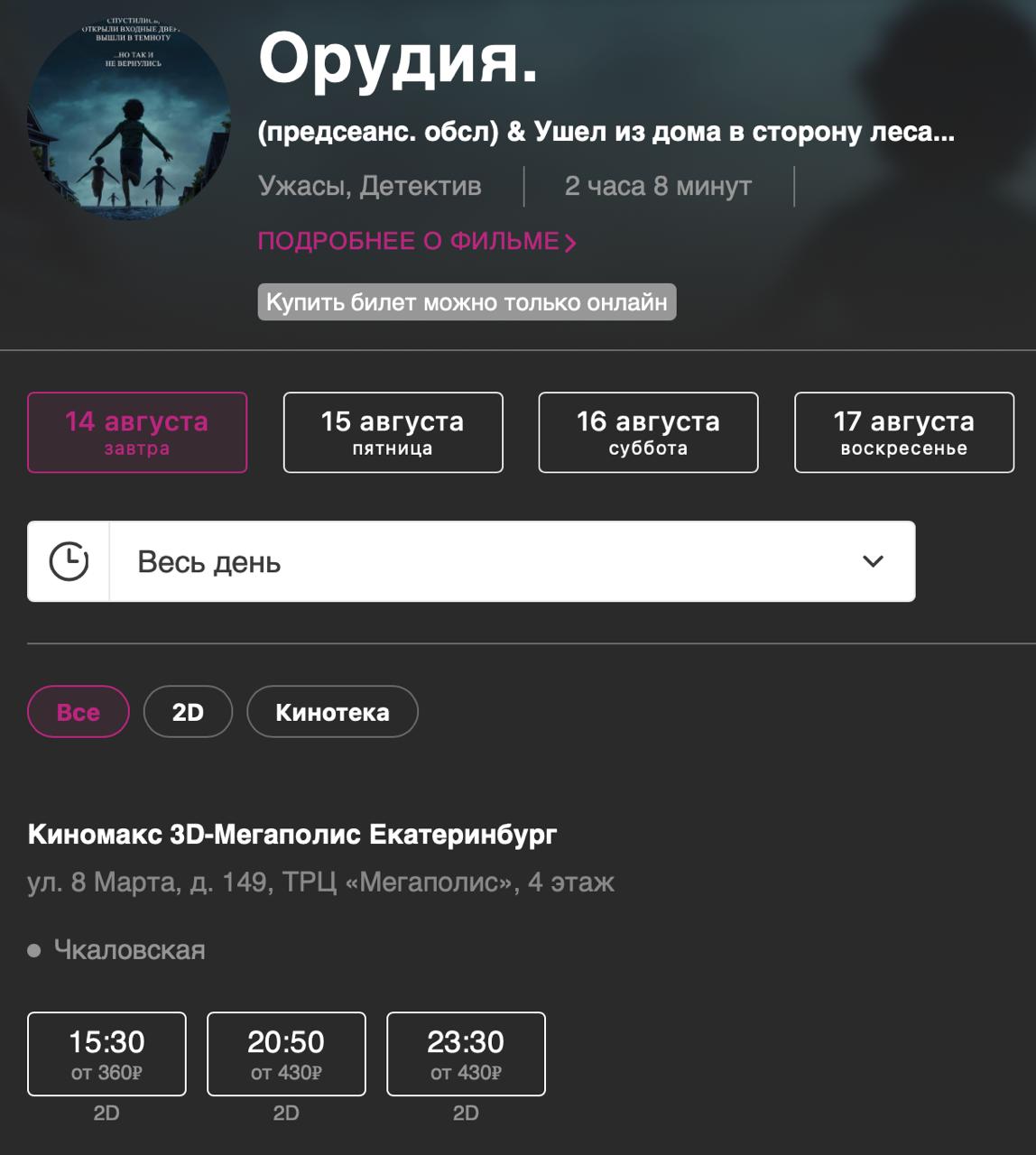Filter showtimes by 2D
Screen dimensions: 1036x1155
pyautogui.click(x=188, y=712)
